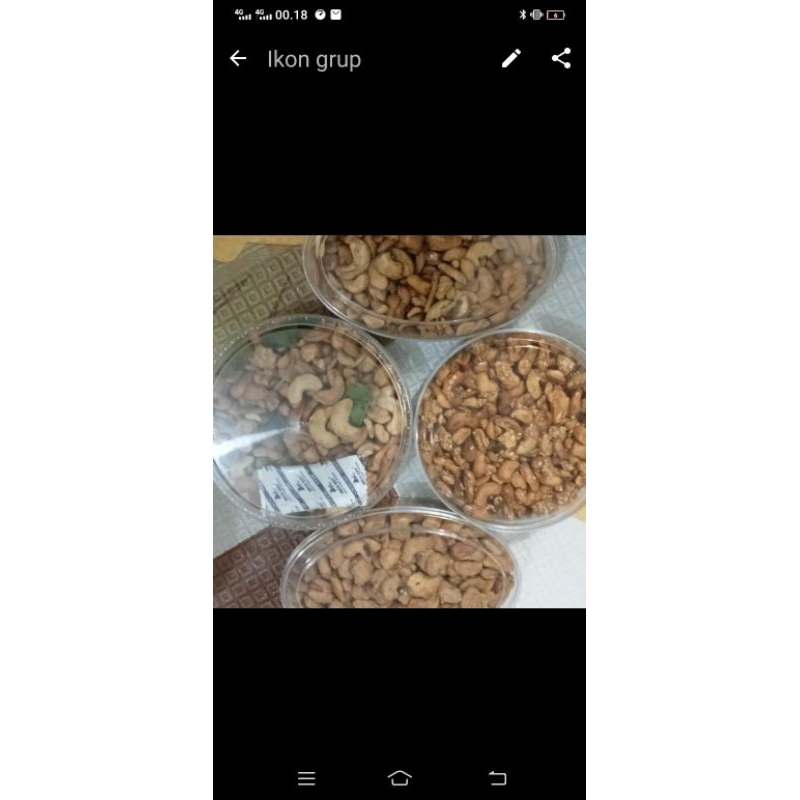The image size is (800, 800).
Task: Open recent apps from the navigation bar
Action: click(x=307, y=779)
